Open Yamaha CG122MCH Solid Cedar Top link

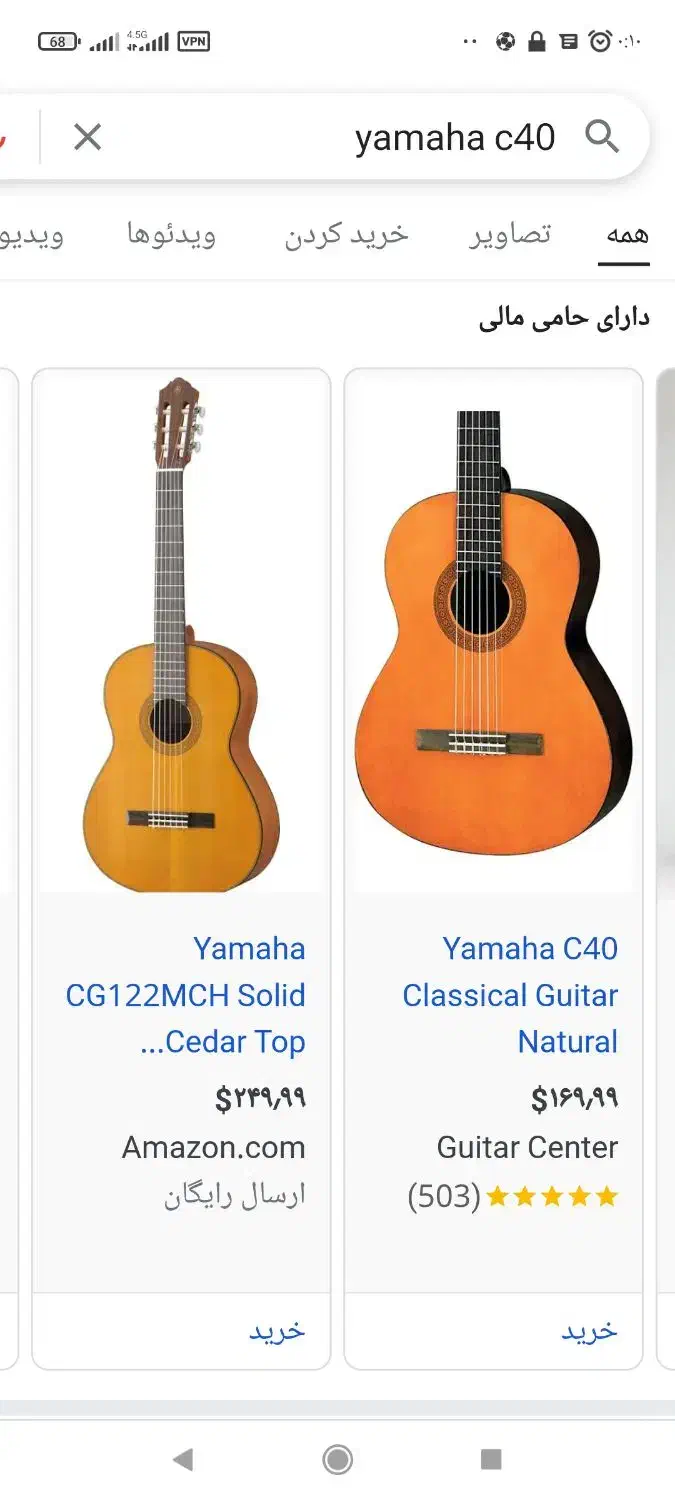click(x=186, y=995)
